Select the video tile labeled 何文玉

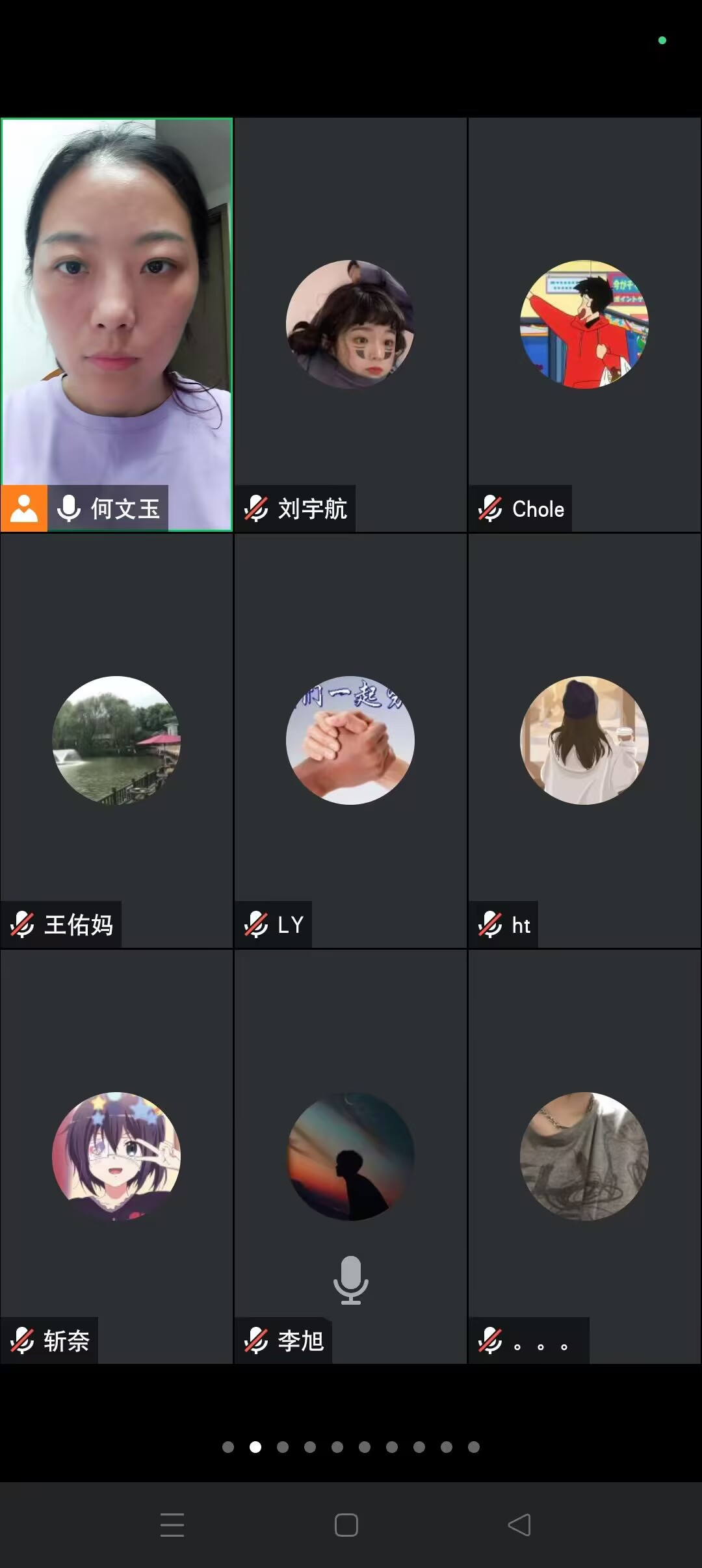[x=117, y=324]
